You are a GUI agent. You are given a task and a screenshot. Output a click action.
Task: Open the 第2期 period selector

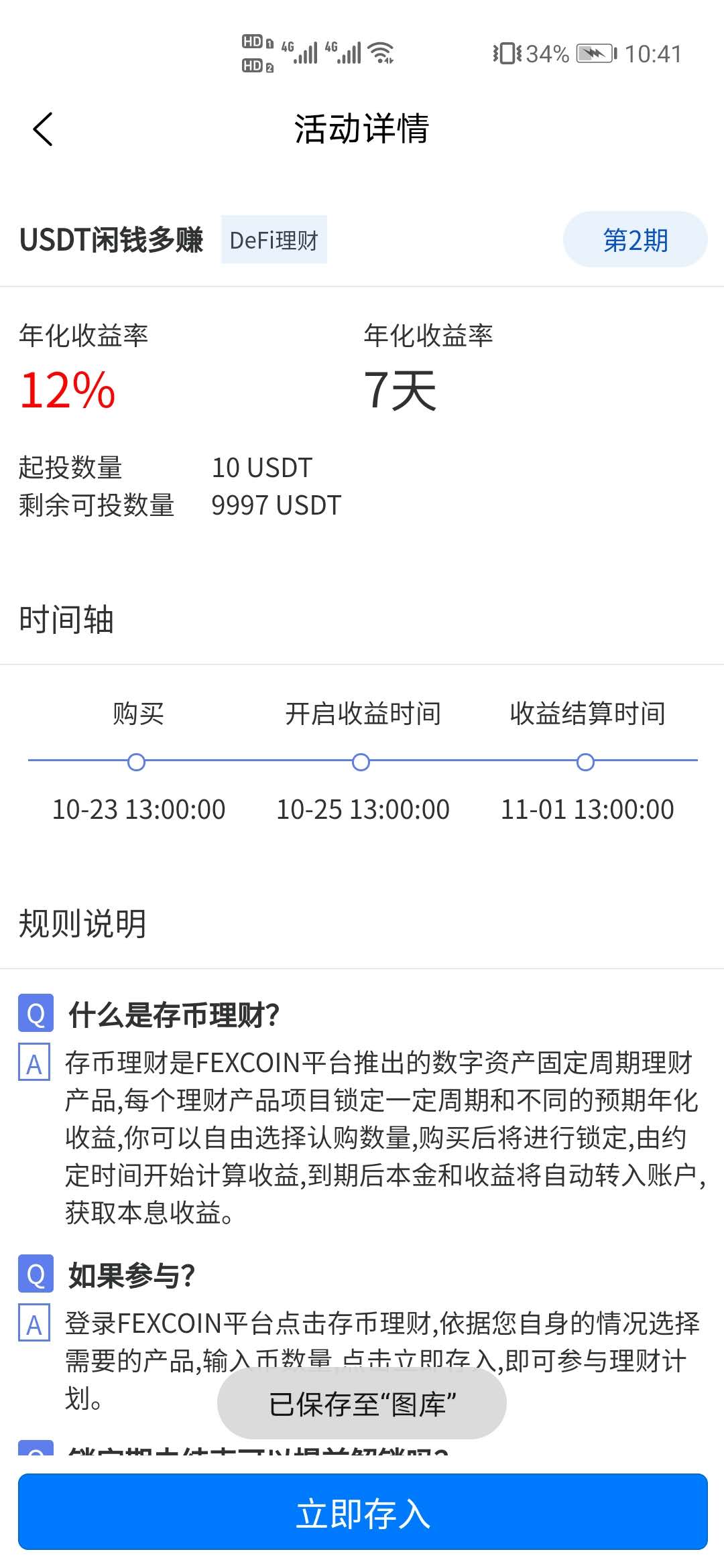[x=636, y=240]
